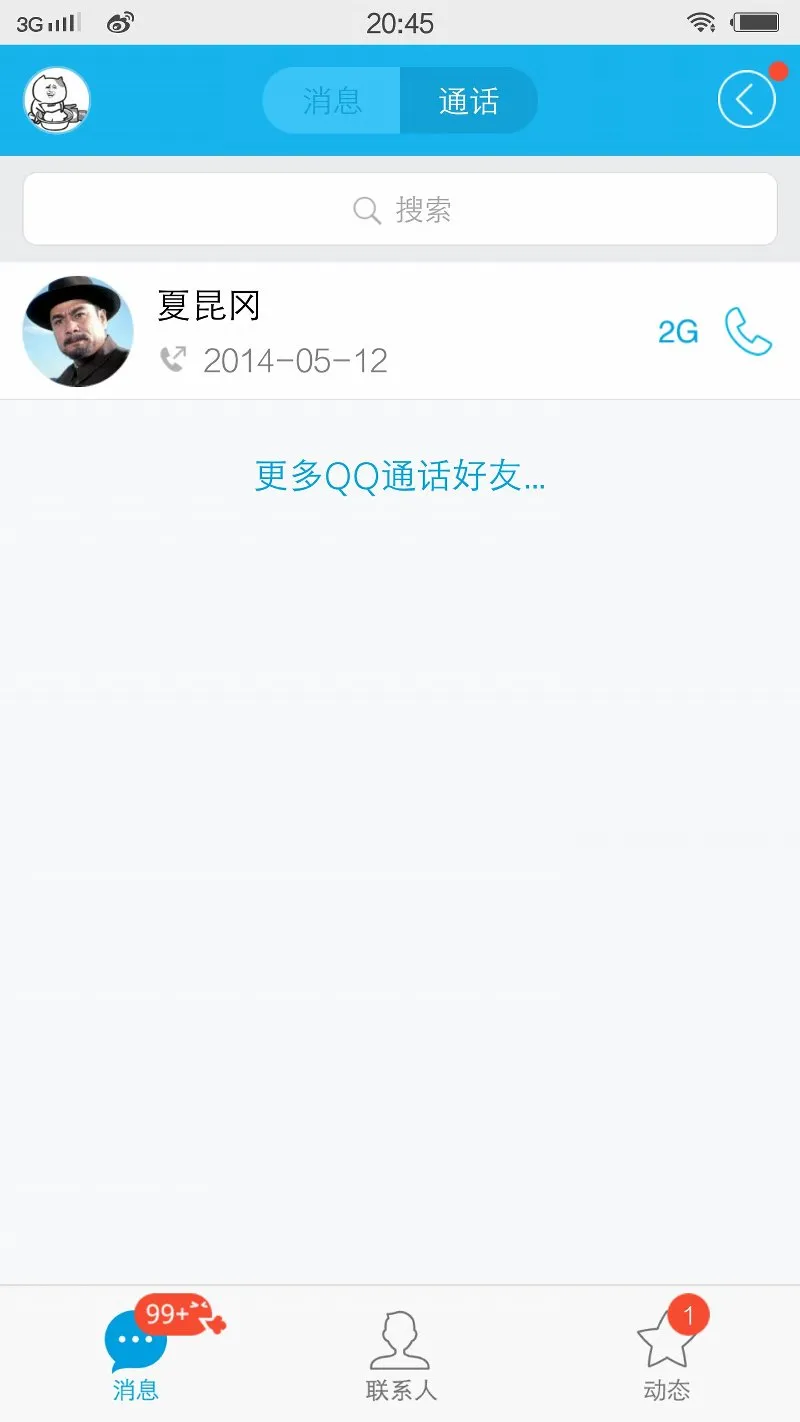Switch to the 消息 segment

click(x=332, y=101)
